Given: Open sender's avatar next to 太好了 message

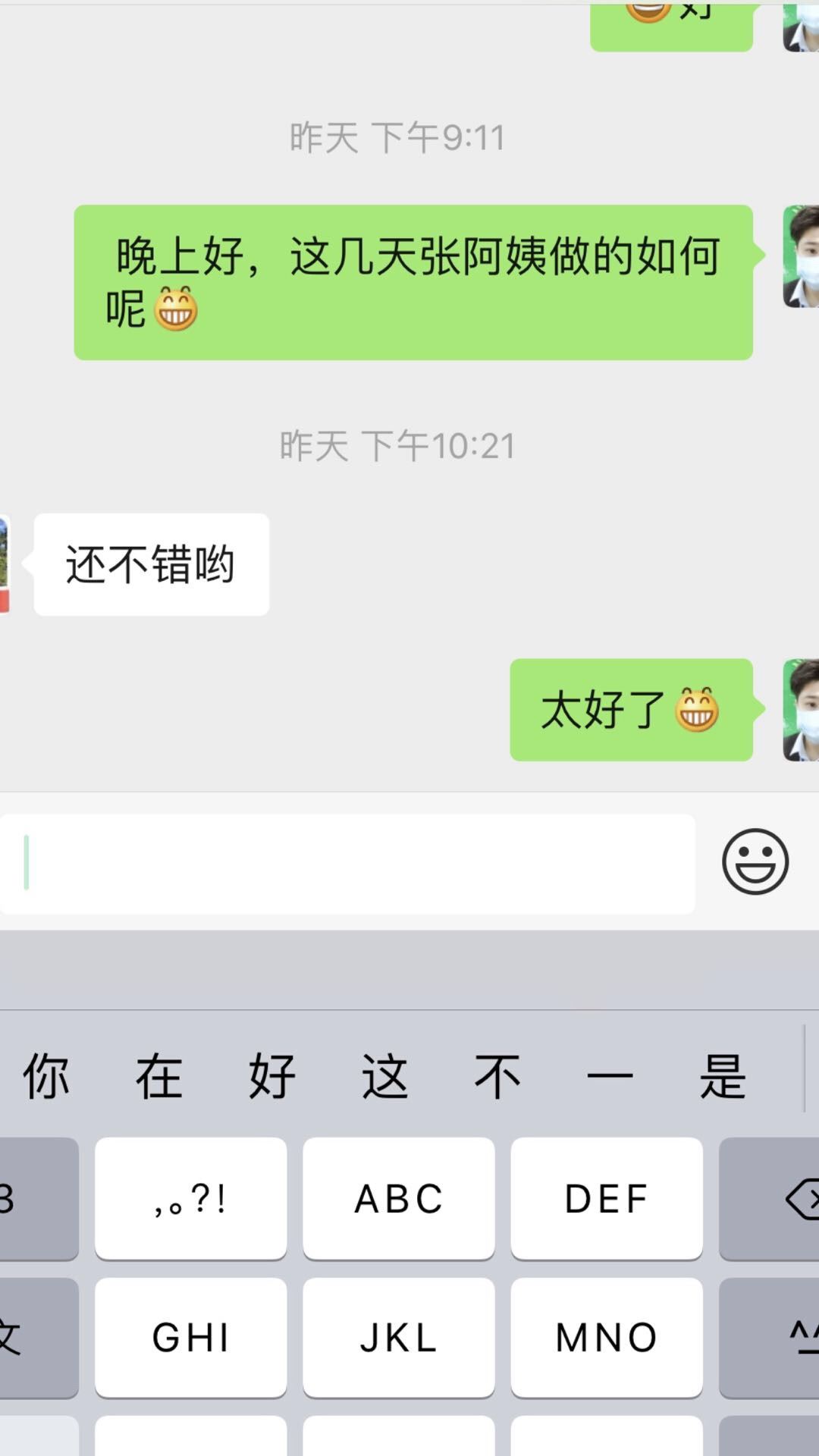Looking at the screenshot, I should (x=801, y=710).
